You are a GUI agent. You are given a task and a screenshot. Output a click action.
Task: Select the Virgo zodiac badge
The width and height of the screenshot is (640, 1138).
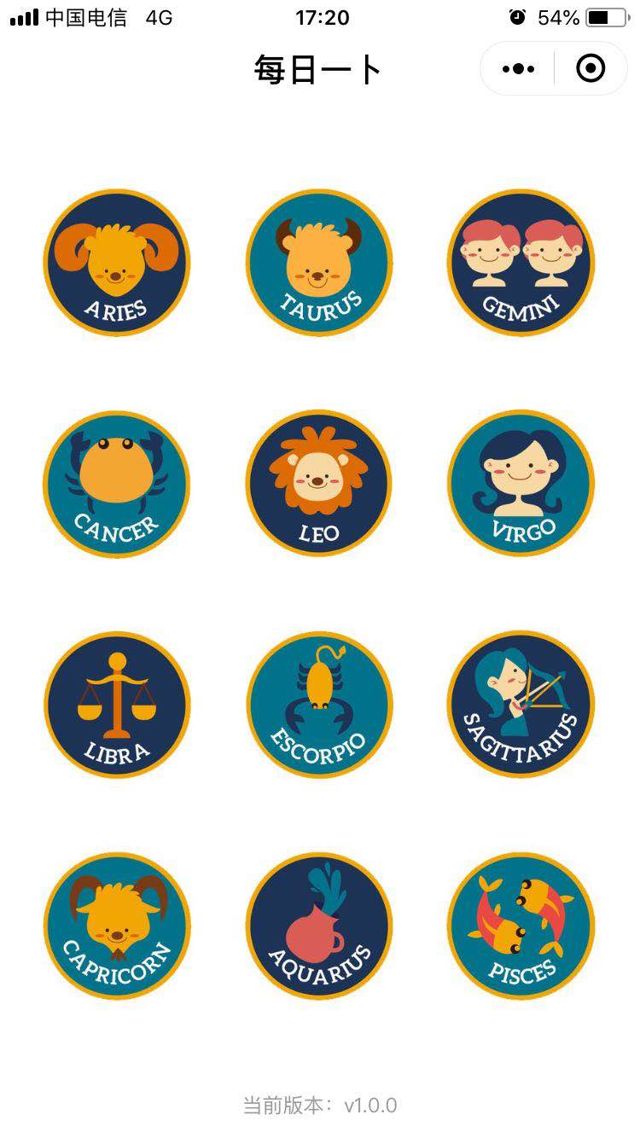[521, 484]
